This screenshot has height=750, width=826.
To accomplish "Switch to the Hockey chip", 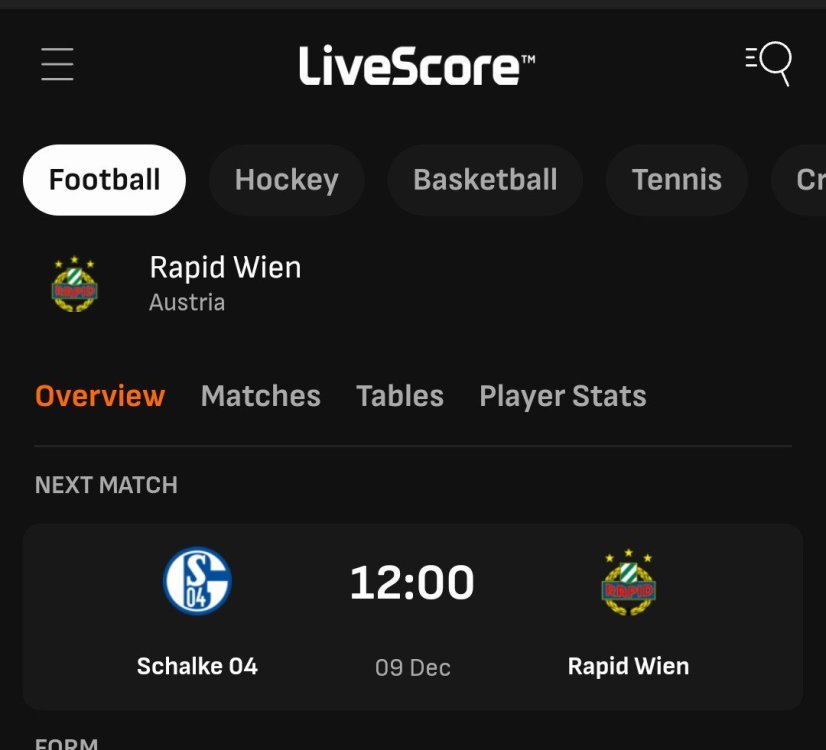I will pyautogui.click(x=286, y=180).
